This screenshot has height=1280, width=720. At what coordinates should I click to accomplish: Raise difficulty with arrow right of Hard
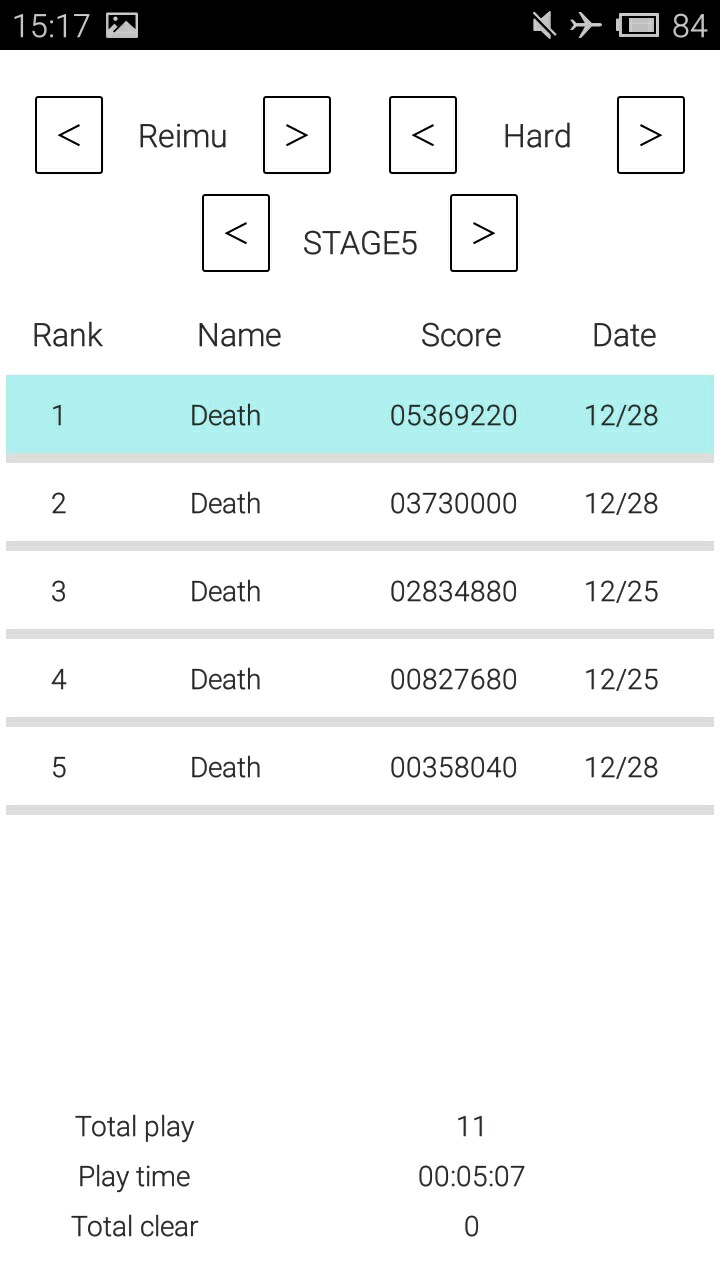[x=651, y=135]
